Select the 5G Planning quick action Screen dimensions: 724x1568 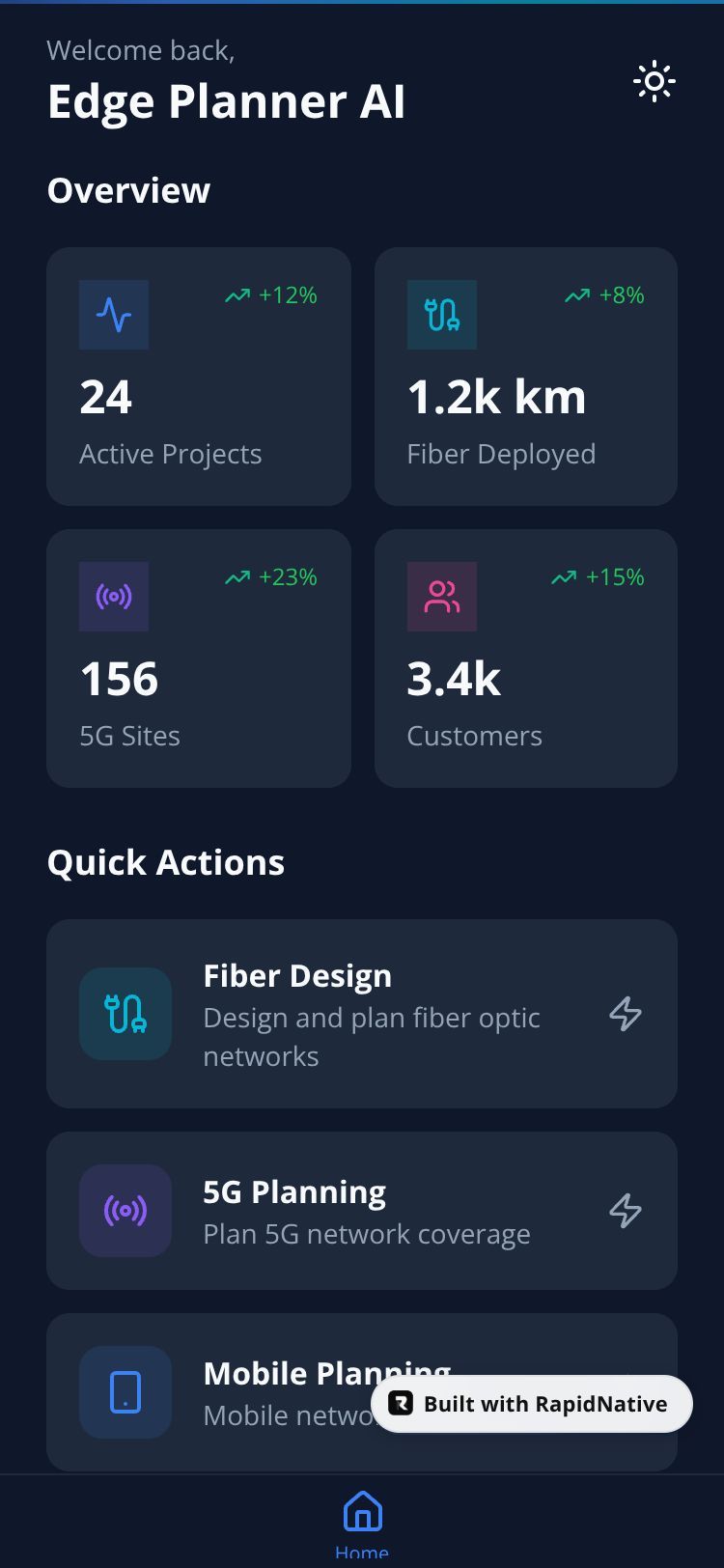pos(362,1211)
